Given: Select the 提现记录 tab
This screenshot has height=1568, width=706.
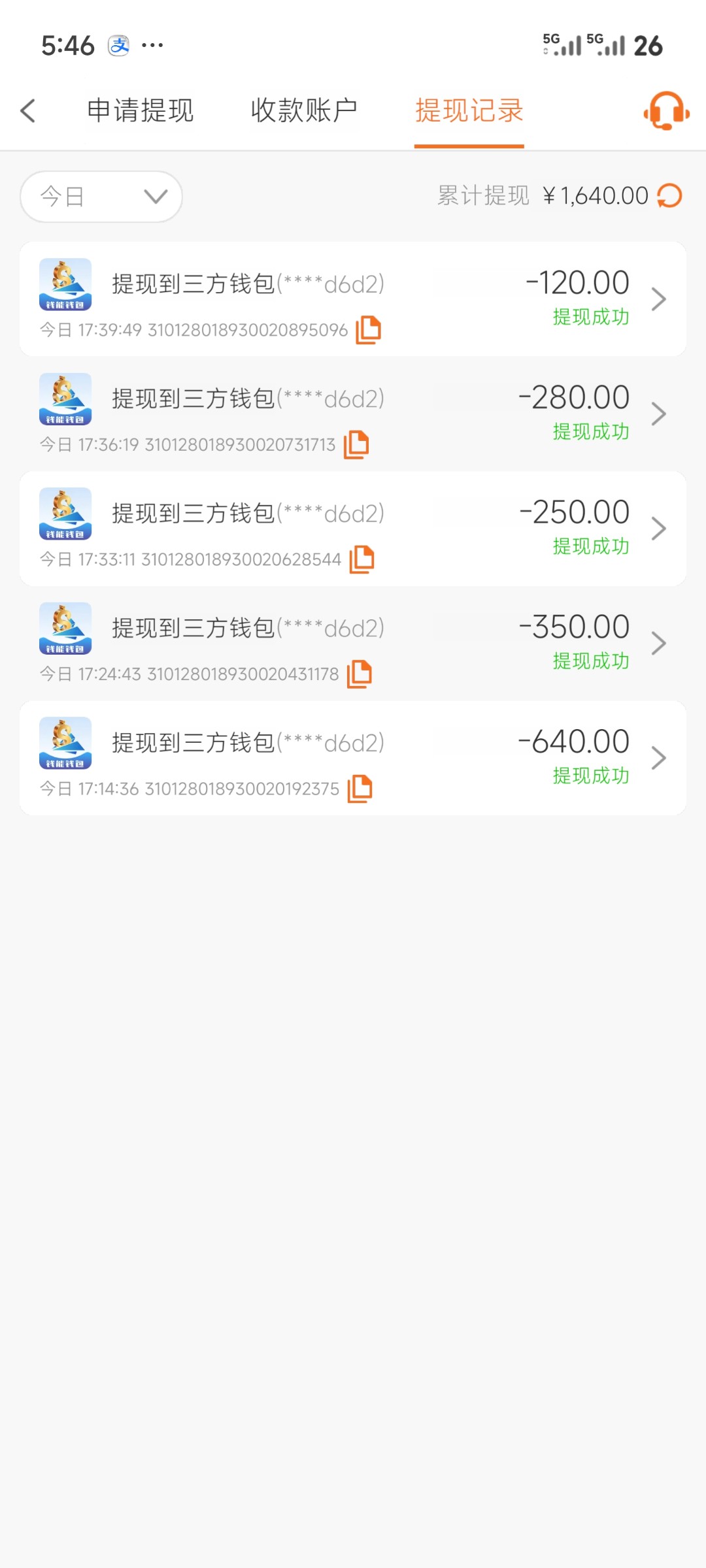Looking at the screenshot, I should tap(469, 110).
